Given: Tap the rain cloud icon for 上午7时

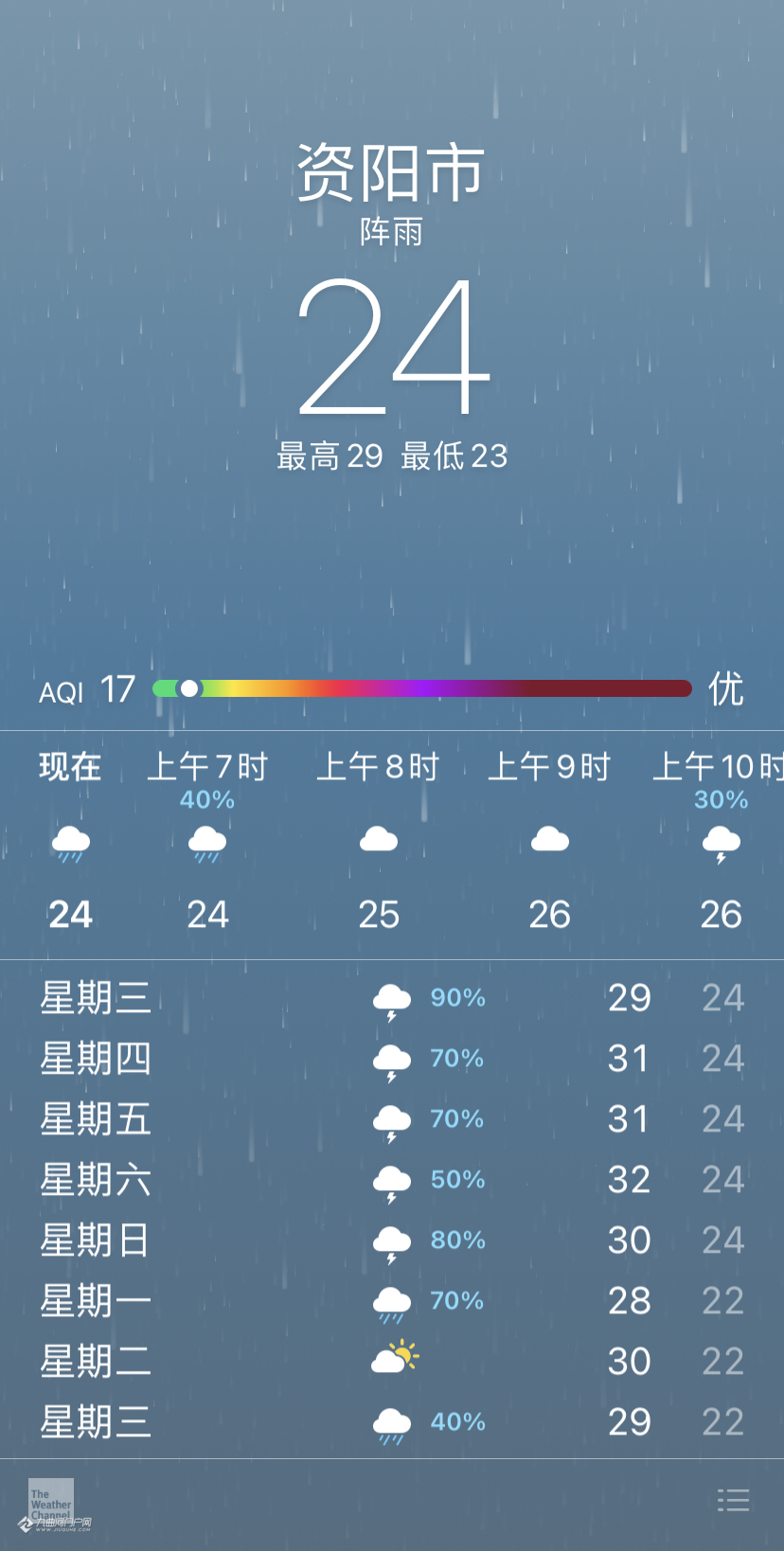Looking at the screenshot, I should [206, 843].
